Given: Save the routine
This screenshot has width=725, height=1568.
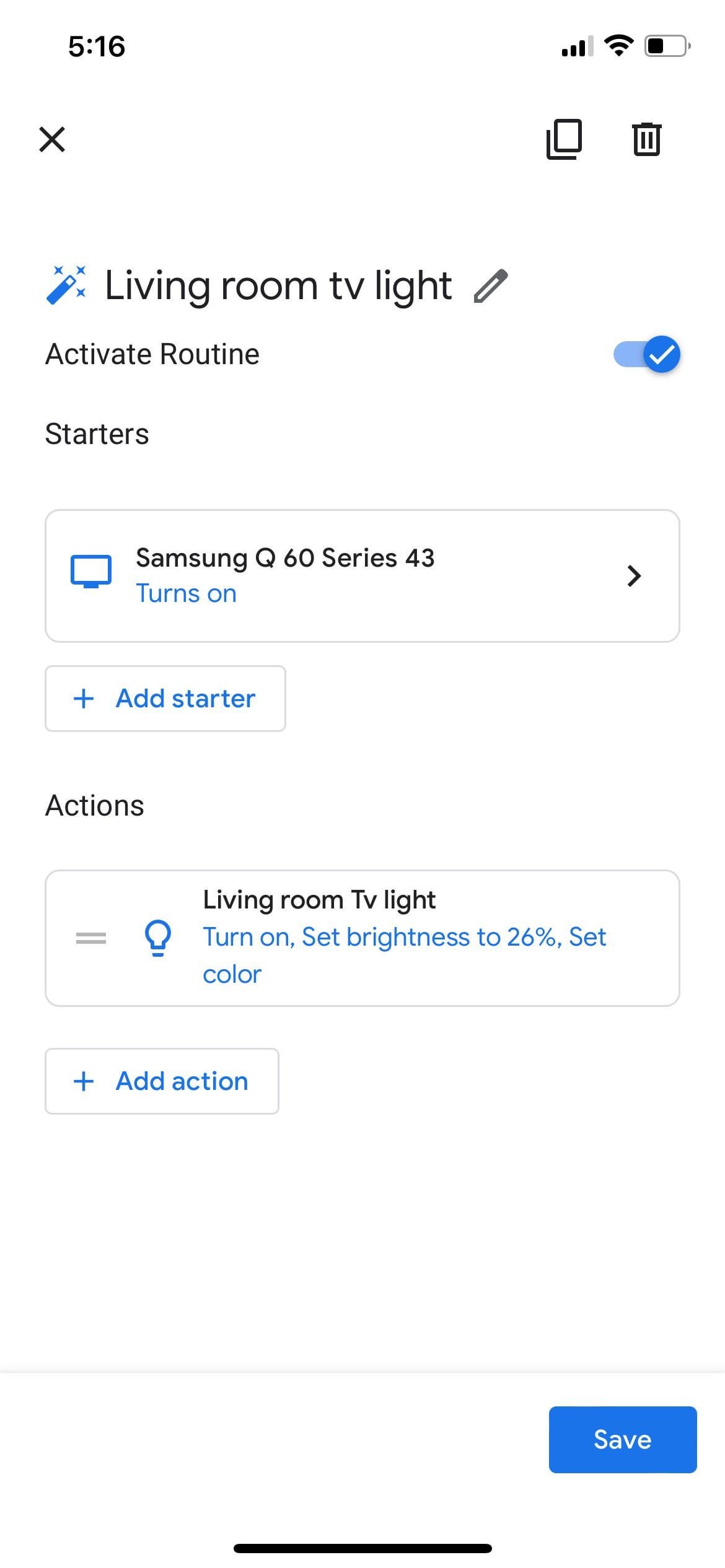Looking at the screenshot, I should pos(622,1440).
